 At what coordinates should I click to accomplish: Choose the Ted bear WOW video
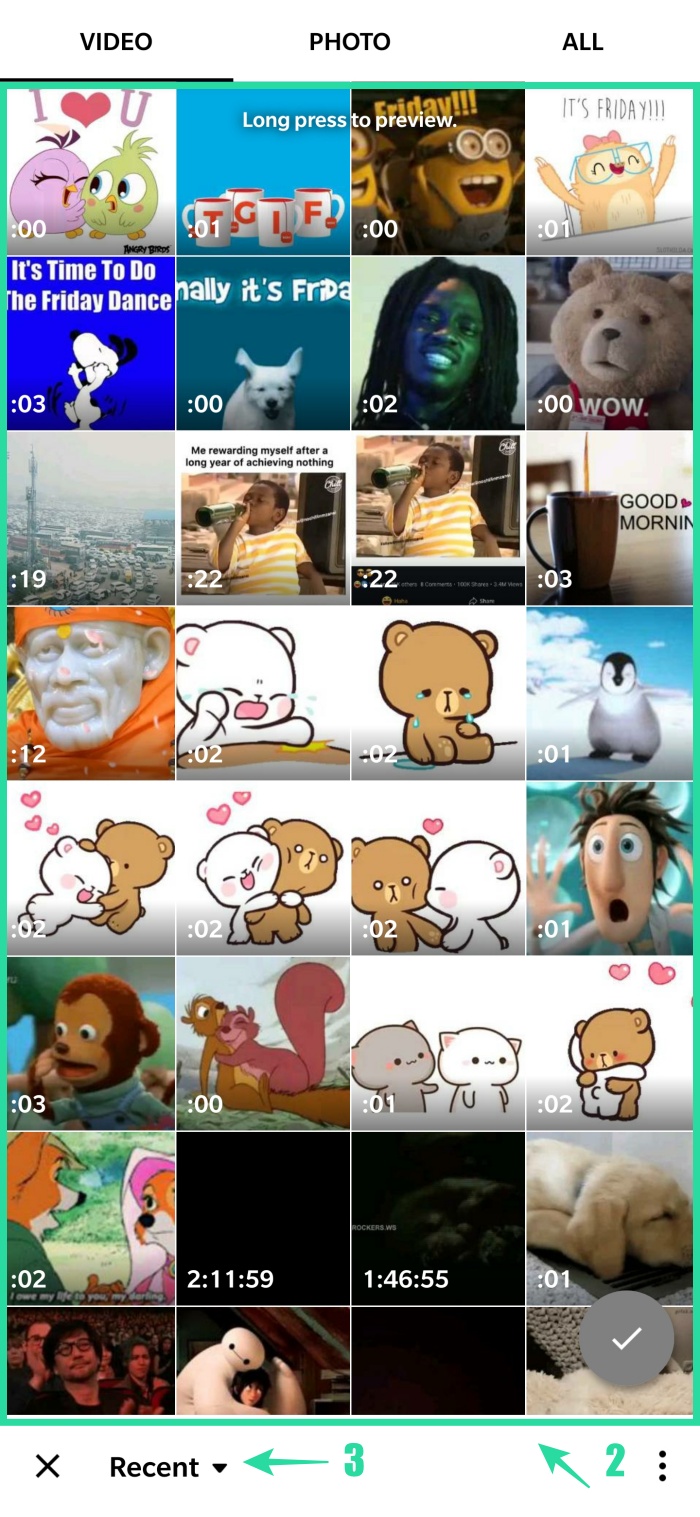pos(609,343)
